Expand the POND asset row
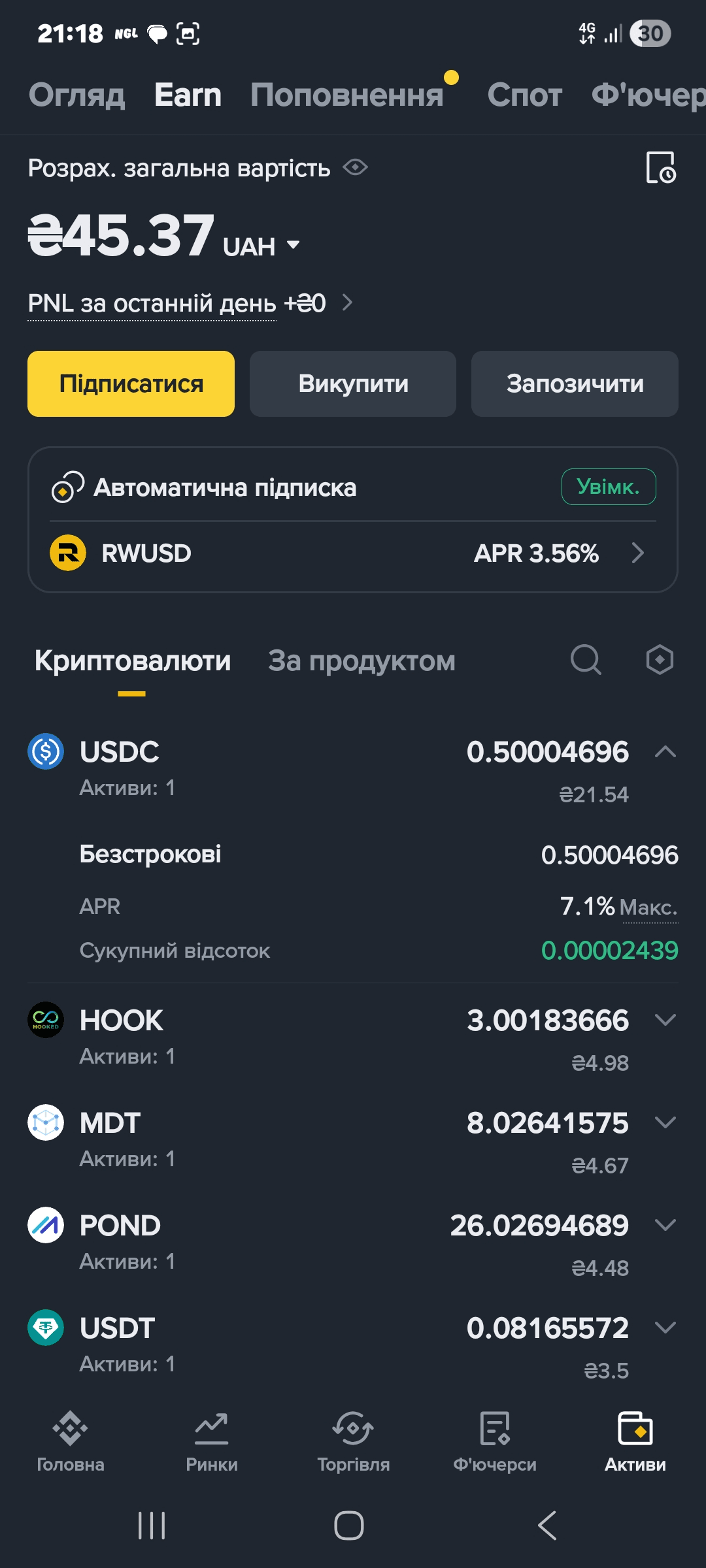This screenshot has height=1568, width=706. pyautogui.click(x=665, y=1225)
